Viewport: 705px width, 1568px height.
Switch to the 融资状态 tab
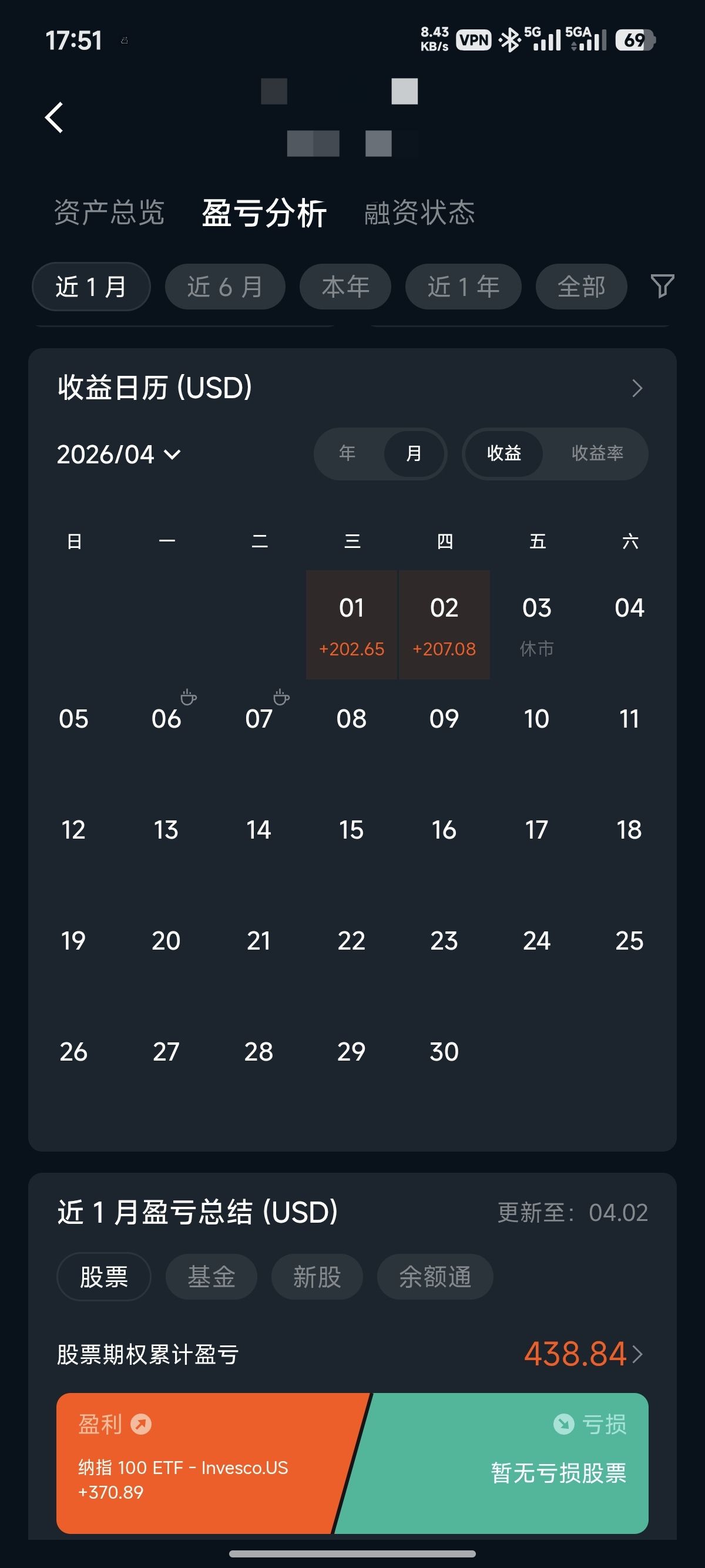[419, 213]
